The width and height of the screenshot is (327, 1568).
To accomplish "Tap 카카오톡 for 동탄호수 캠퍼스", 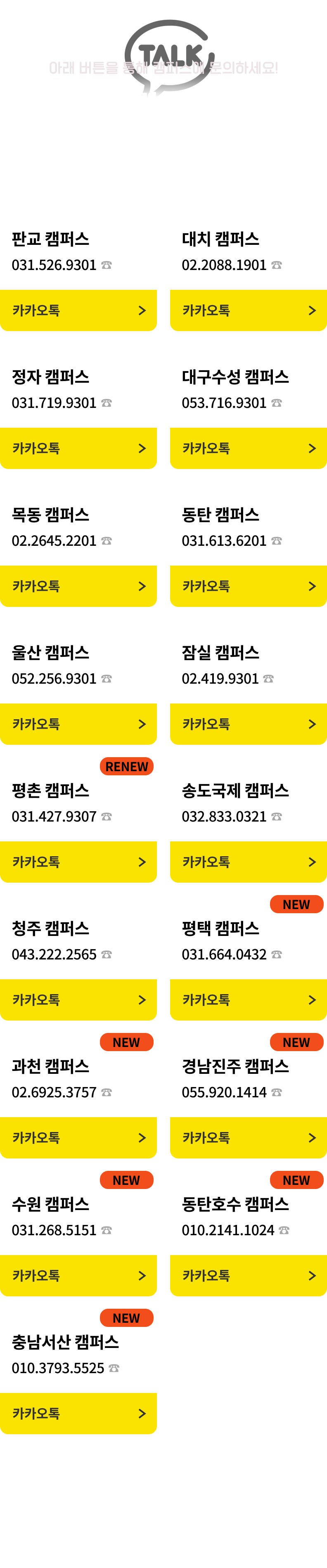I will [249, 1275].
